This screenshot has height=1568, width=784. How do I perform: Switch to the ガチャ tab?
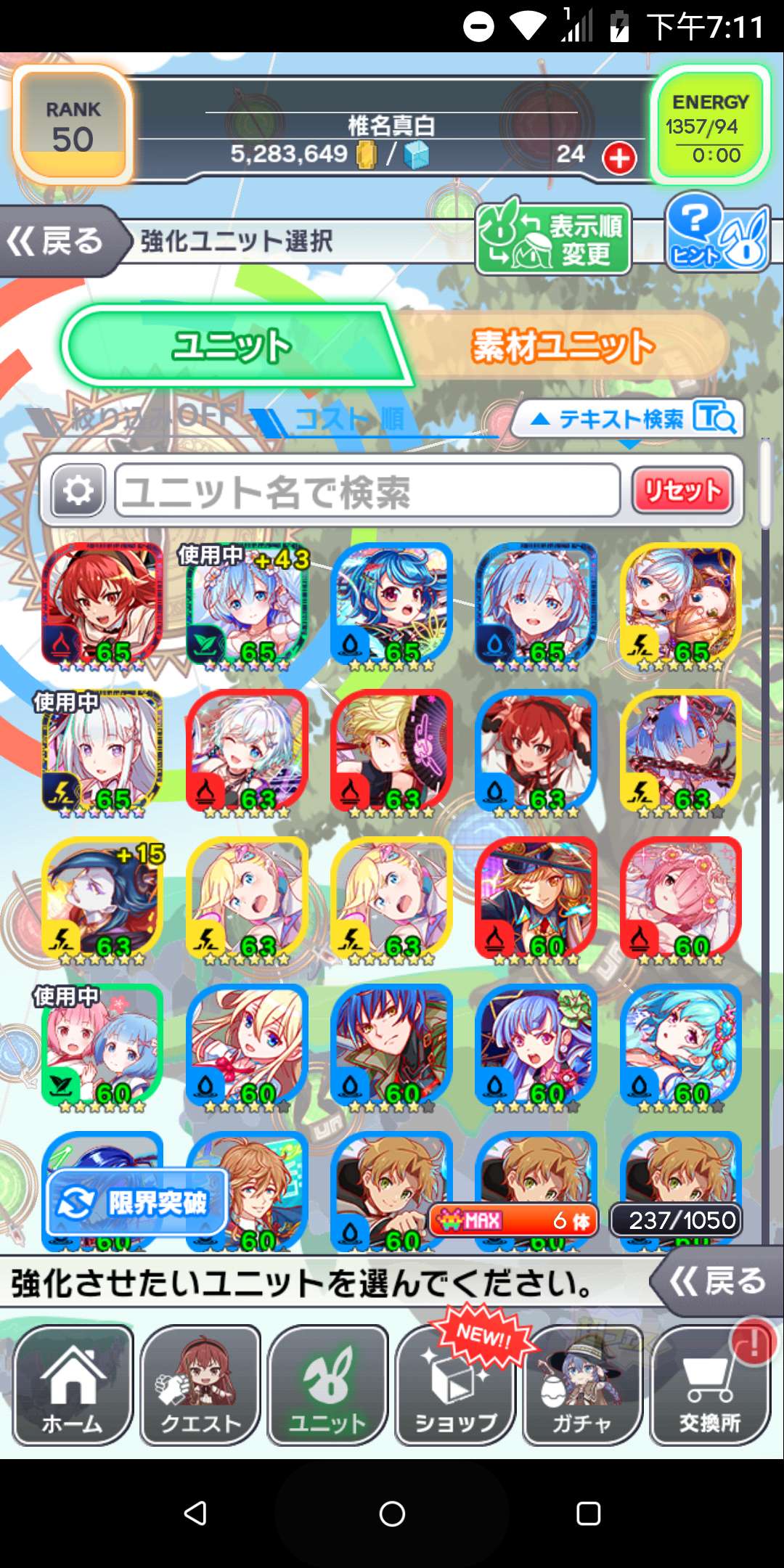point(582,1385)
